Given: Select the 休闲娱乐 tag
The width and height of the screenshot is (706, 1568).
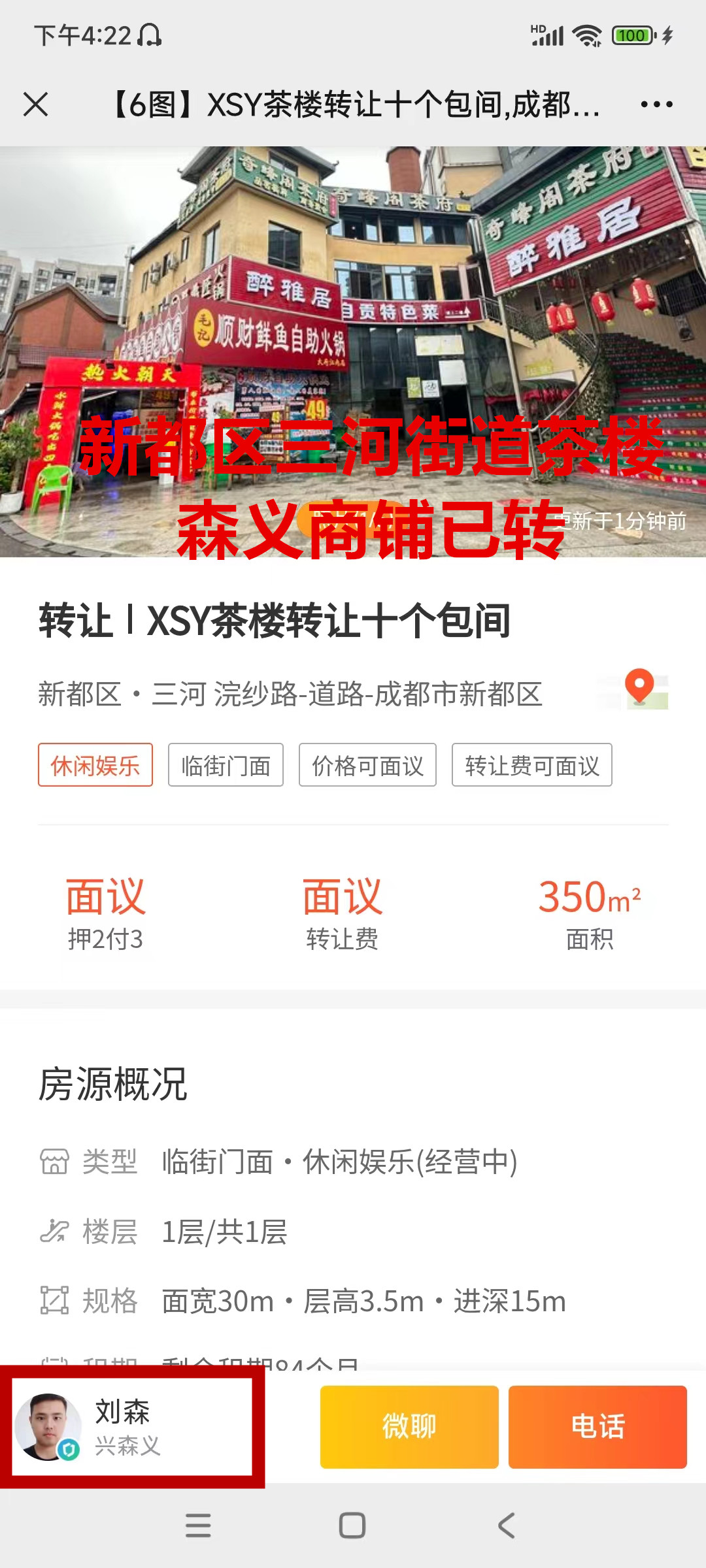Looking at the screenshot, I should pos(95,765).
